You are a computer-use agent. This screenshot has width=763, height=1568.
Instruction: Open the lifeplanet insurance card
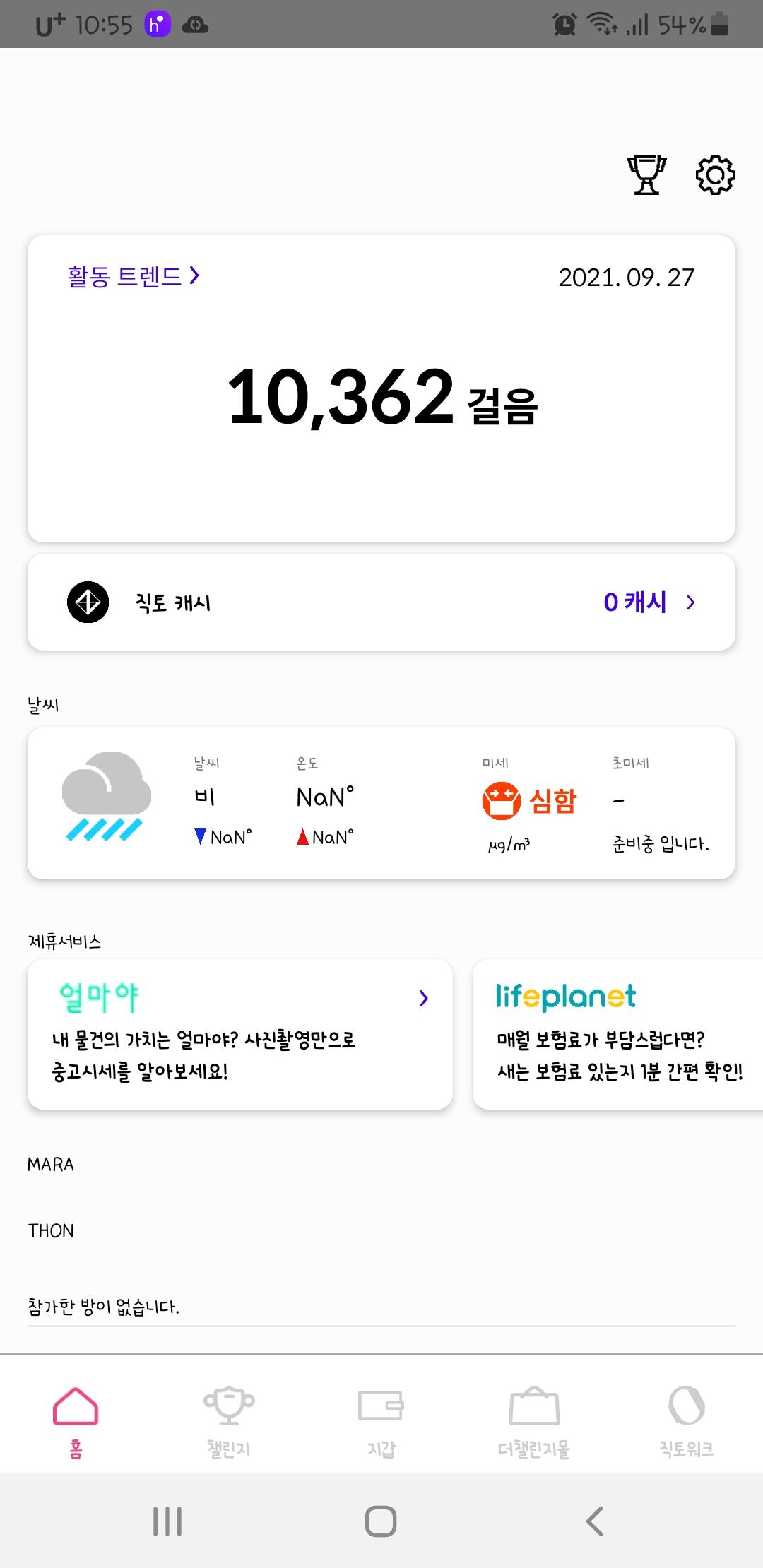click(618, 1034)
